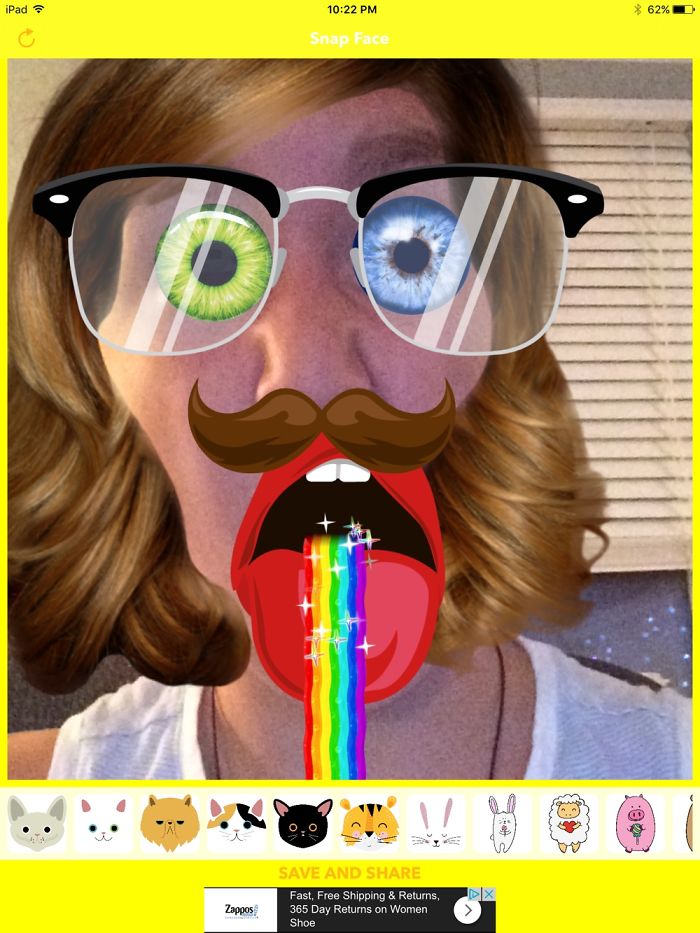Select the black cat face sticker
The image size is (700, 933).
coord(303,822)
